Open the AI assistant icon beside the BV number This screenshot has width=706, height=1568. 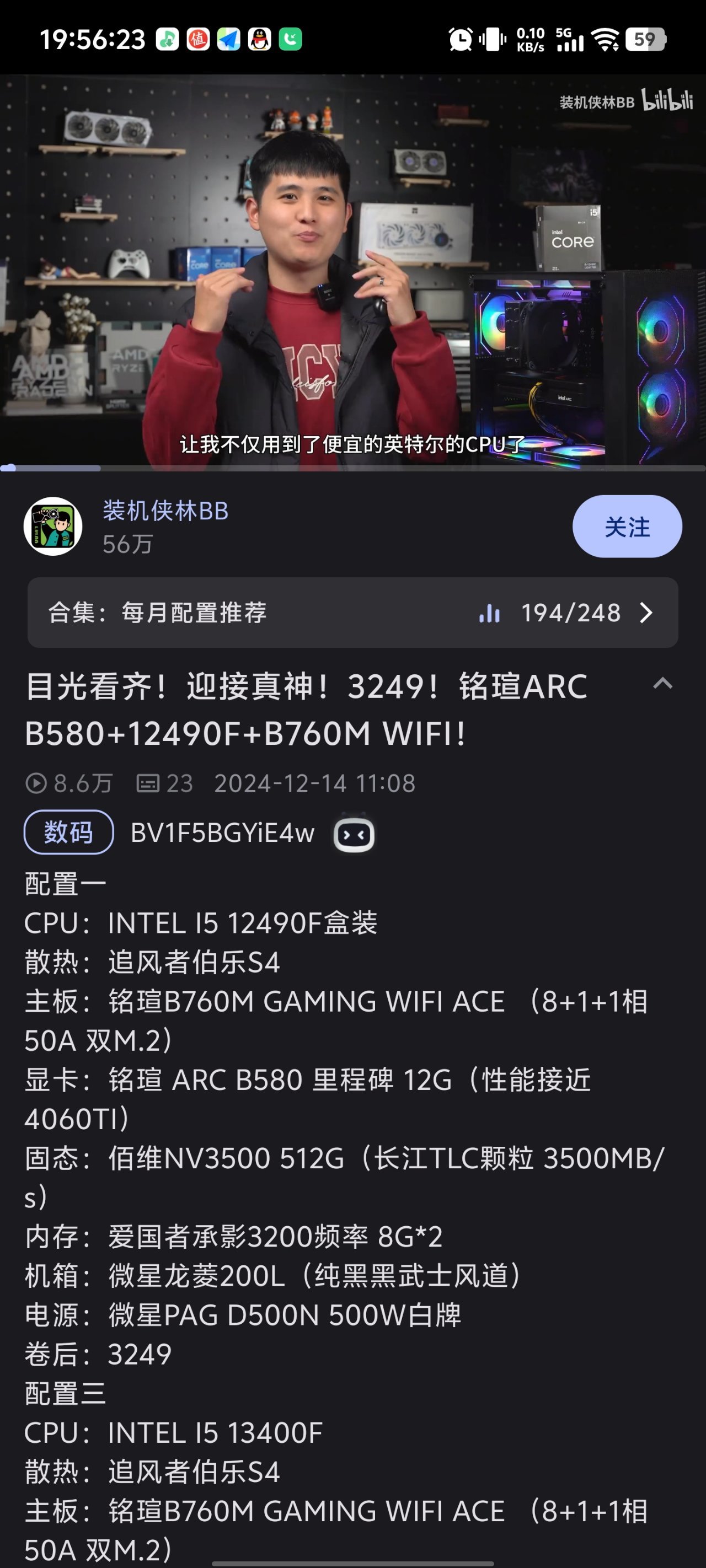tap(354, 834)
